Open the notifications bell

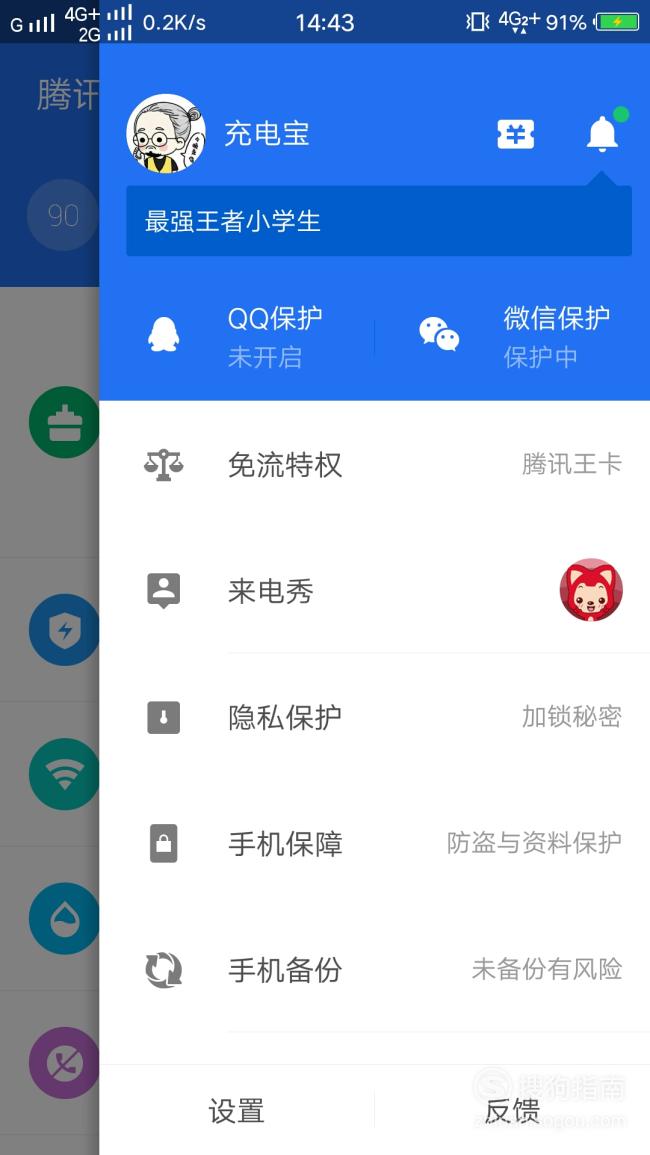[602, 134]
